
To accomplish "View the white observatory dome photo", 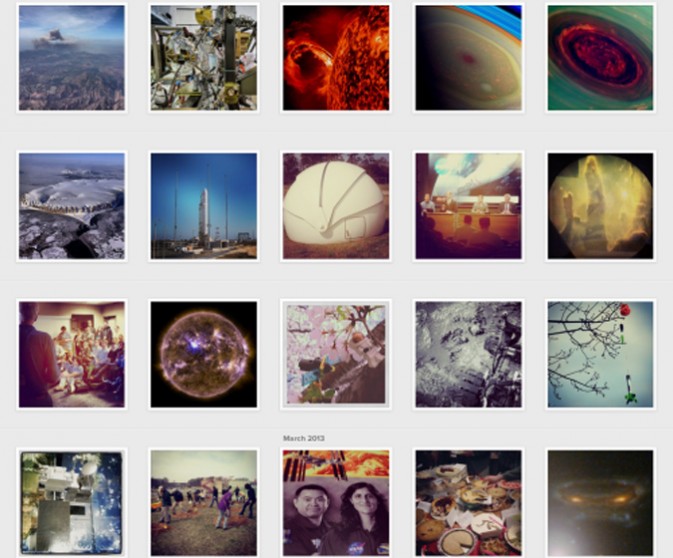I will [x=335, y=206].
